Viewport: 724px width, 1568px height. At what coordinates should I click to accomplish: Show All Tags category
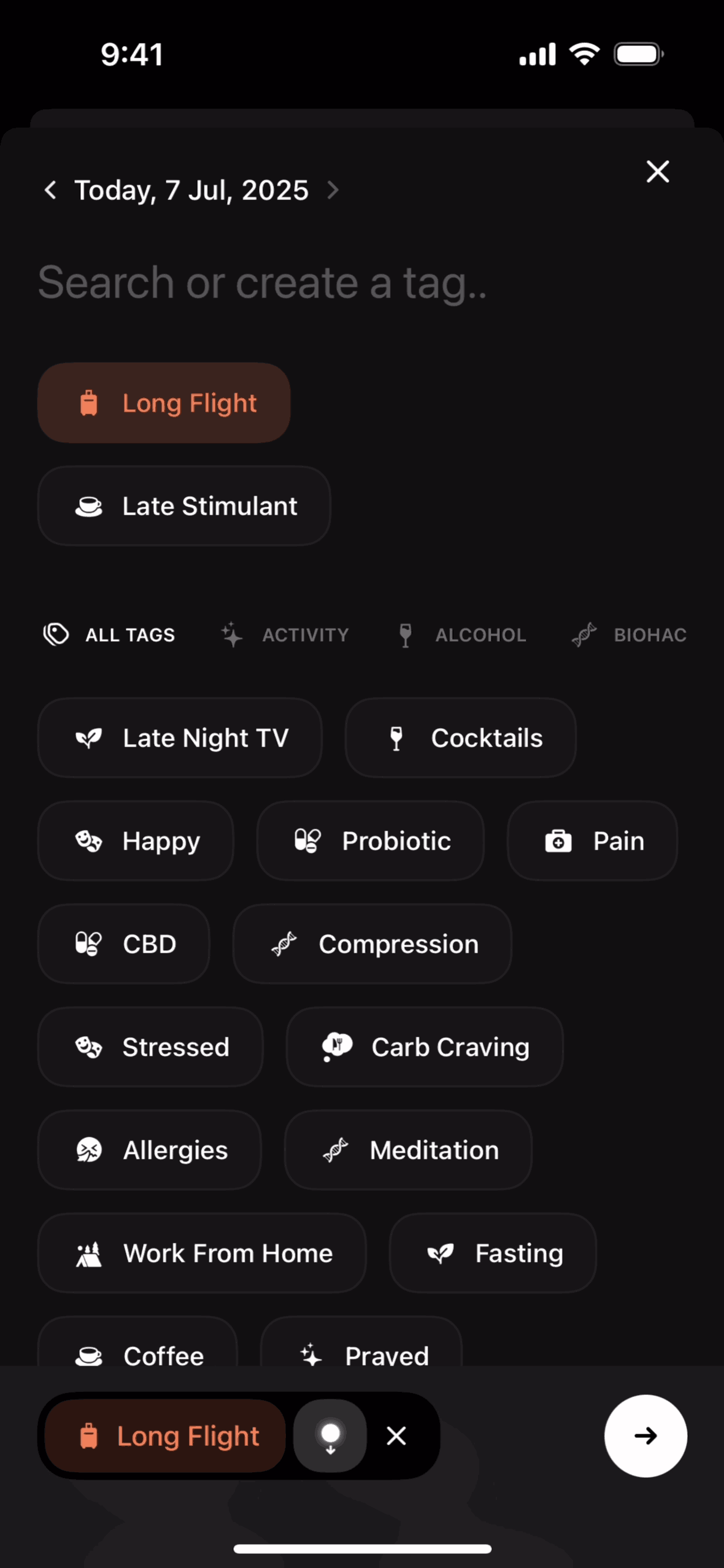point(110,635)
